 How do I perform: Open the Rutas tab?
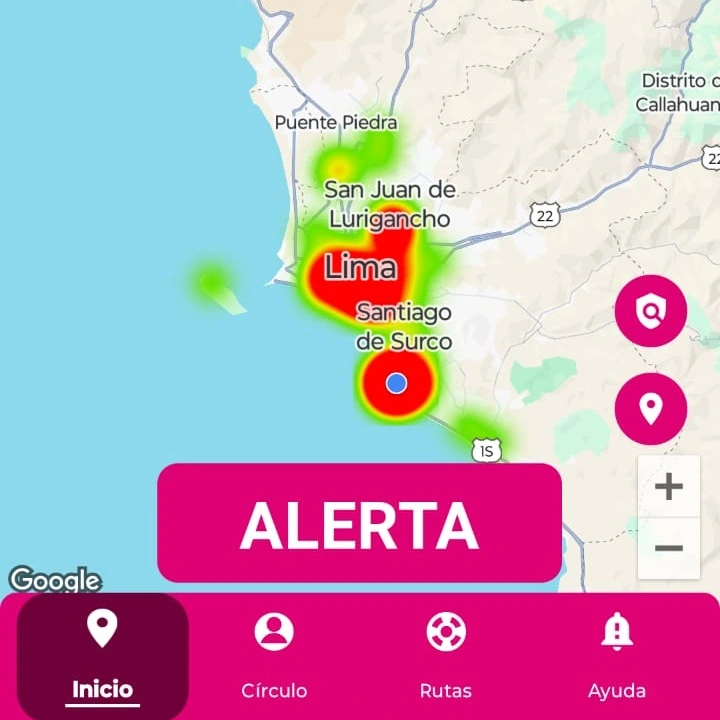[445, 655]
